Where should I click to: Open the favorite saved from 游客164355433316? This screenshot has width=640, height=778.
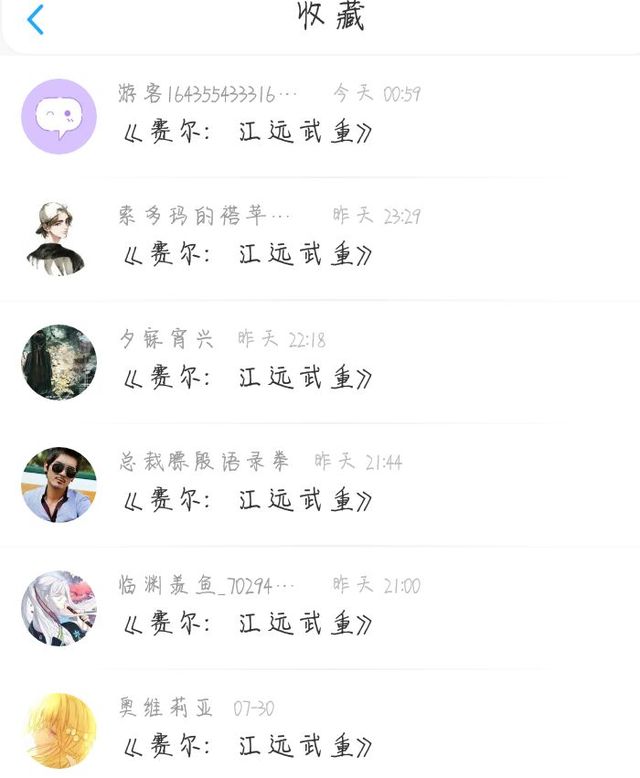[x=248, y=131]
